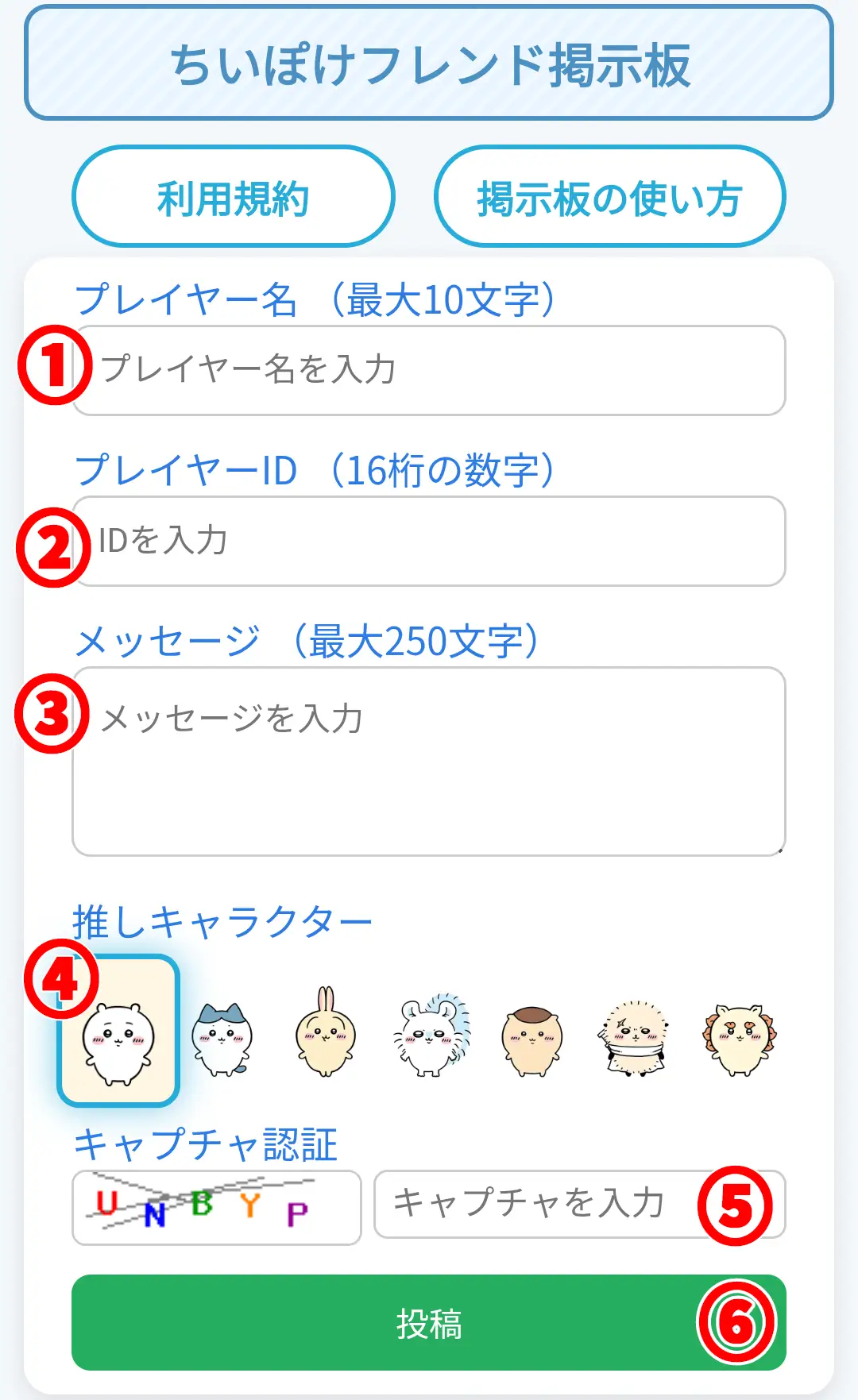Tap the player ID input field
Screen dimensions: 858x1400
point(429,541)
